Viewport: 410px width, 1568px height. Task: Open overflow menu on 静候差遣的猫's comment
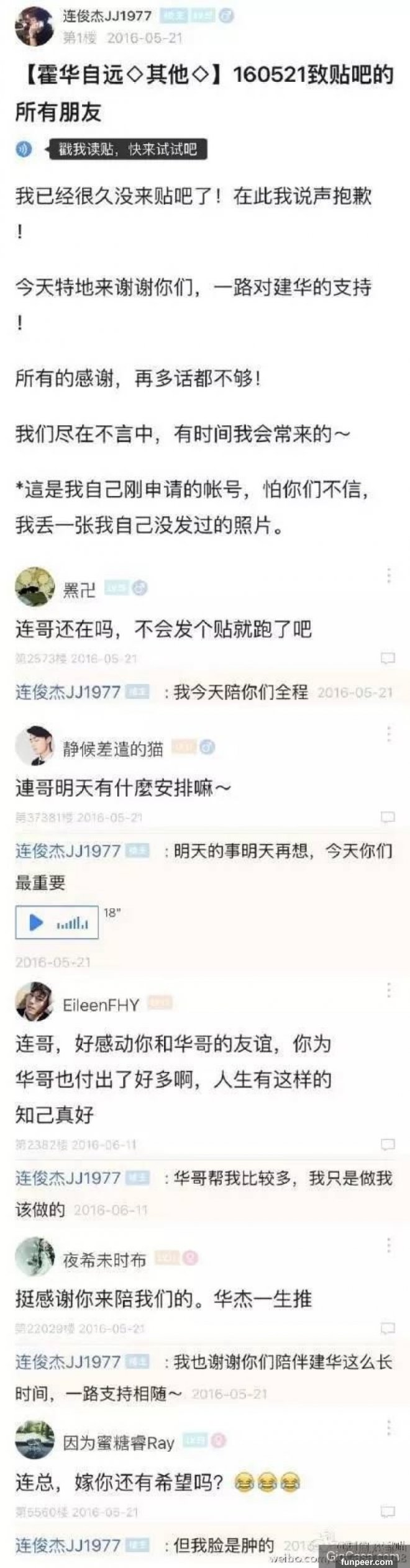[x=389, y=735]
